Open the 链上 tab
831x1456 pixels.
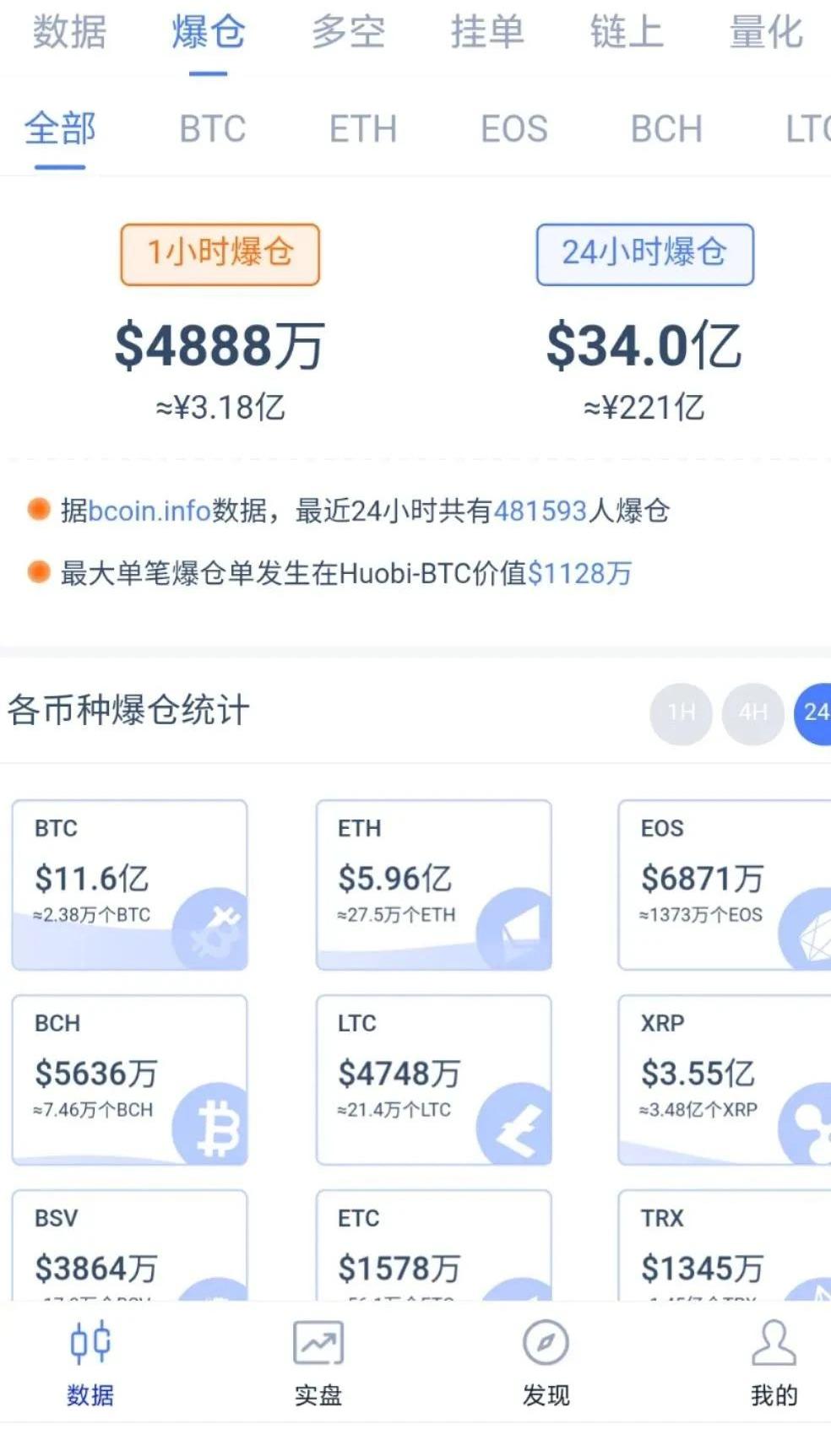(627, 33)
